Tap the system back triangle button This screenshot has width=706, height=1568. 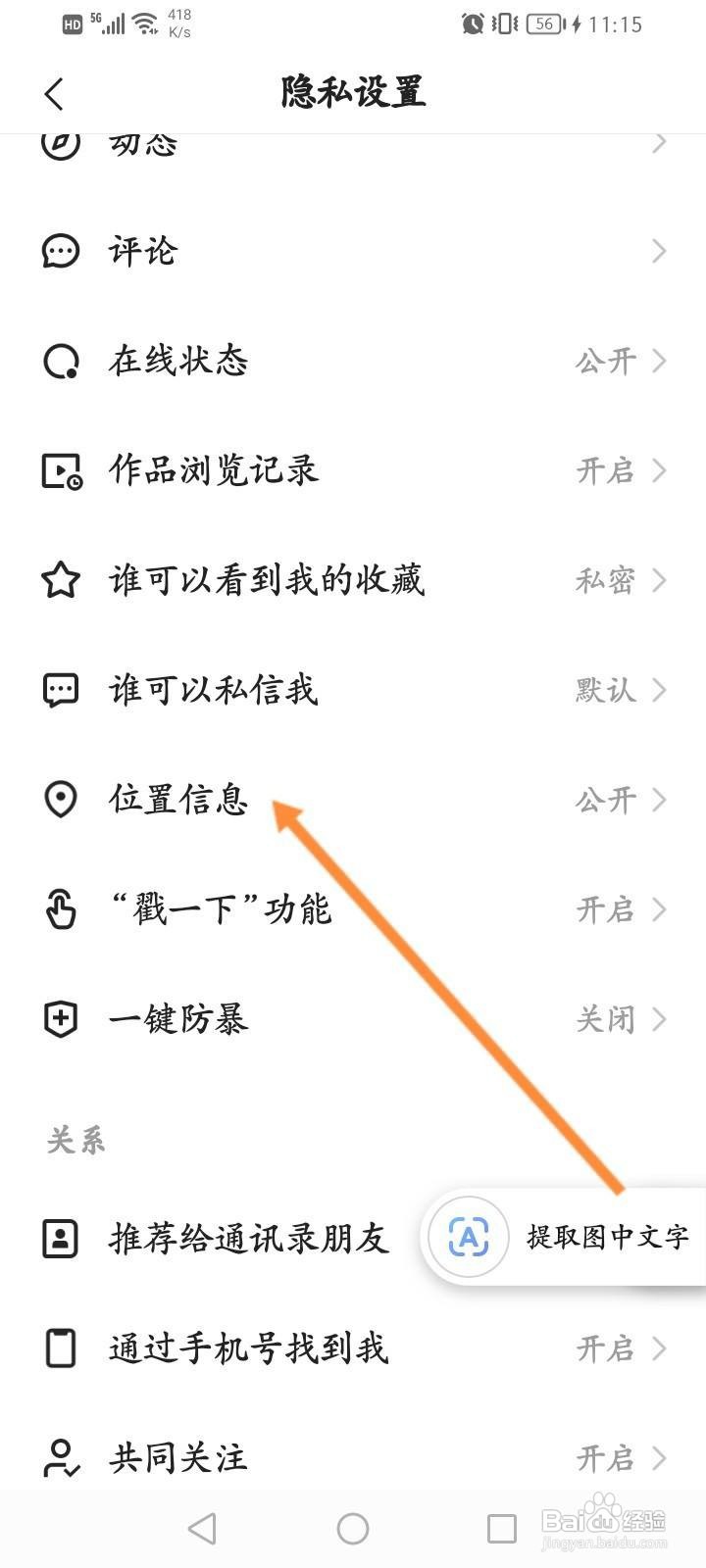coord(202,1529)
